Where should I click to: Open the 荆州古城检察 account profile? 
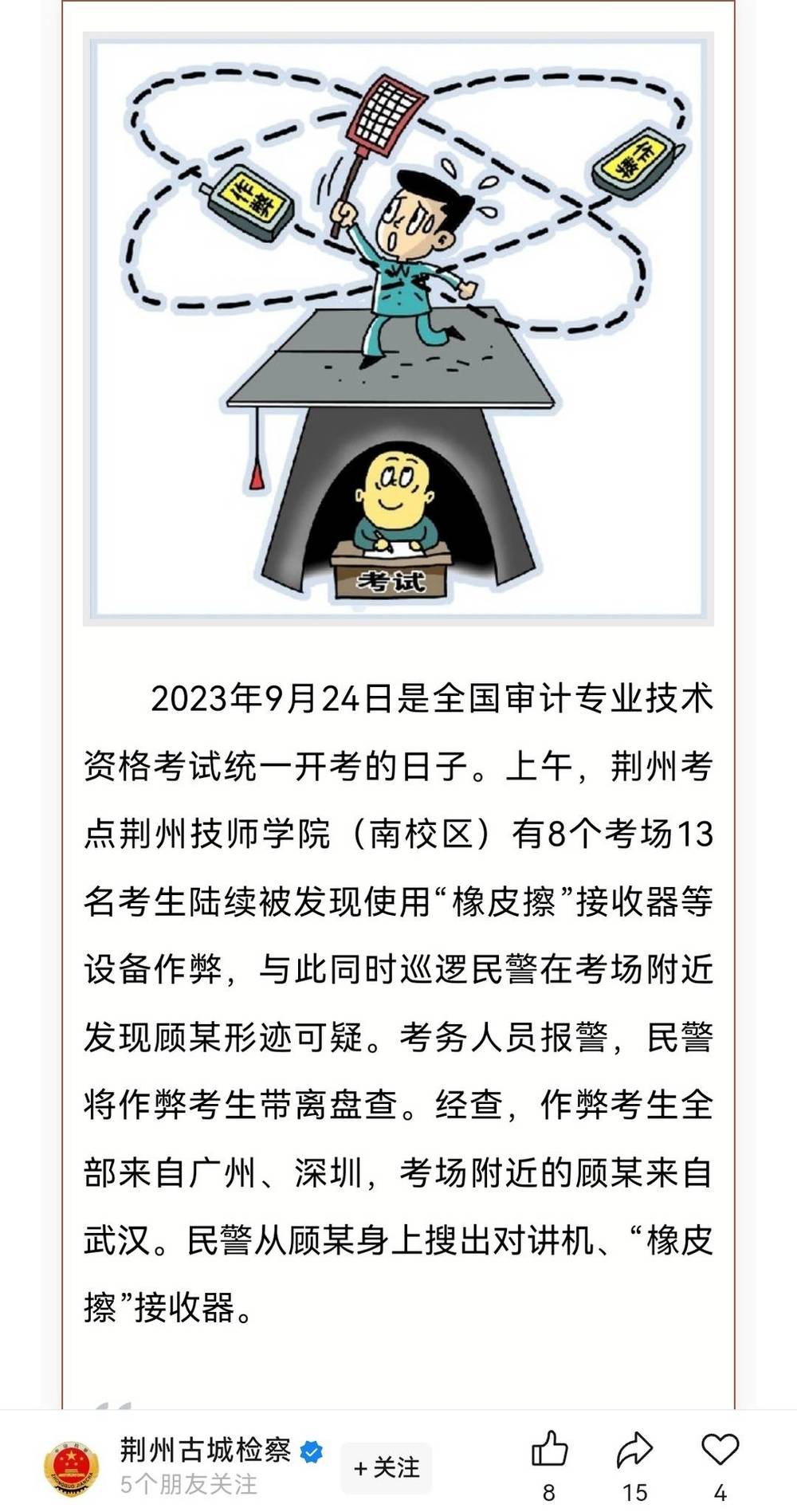click(206, 1450)
